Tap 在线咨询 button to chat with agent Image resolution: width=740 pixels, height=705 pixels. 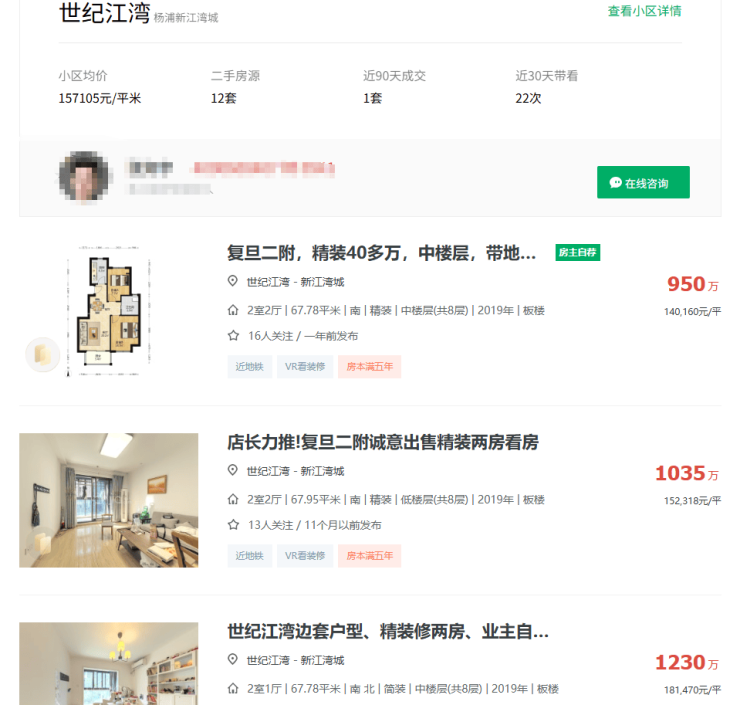[x=643, y=183]
